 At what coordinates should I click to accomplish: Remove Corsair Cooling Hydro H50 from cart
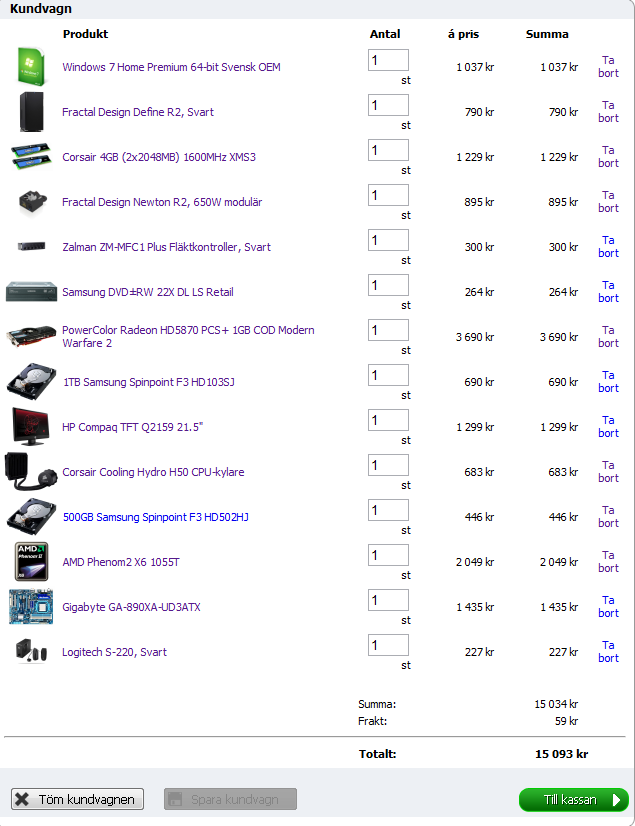pyautogui.click(x=608, y=471)
